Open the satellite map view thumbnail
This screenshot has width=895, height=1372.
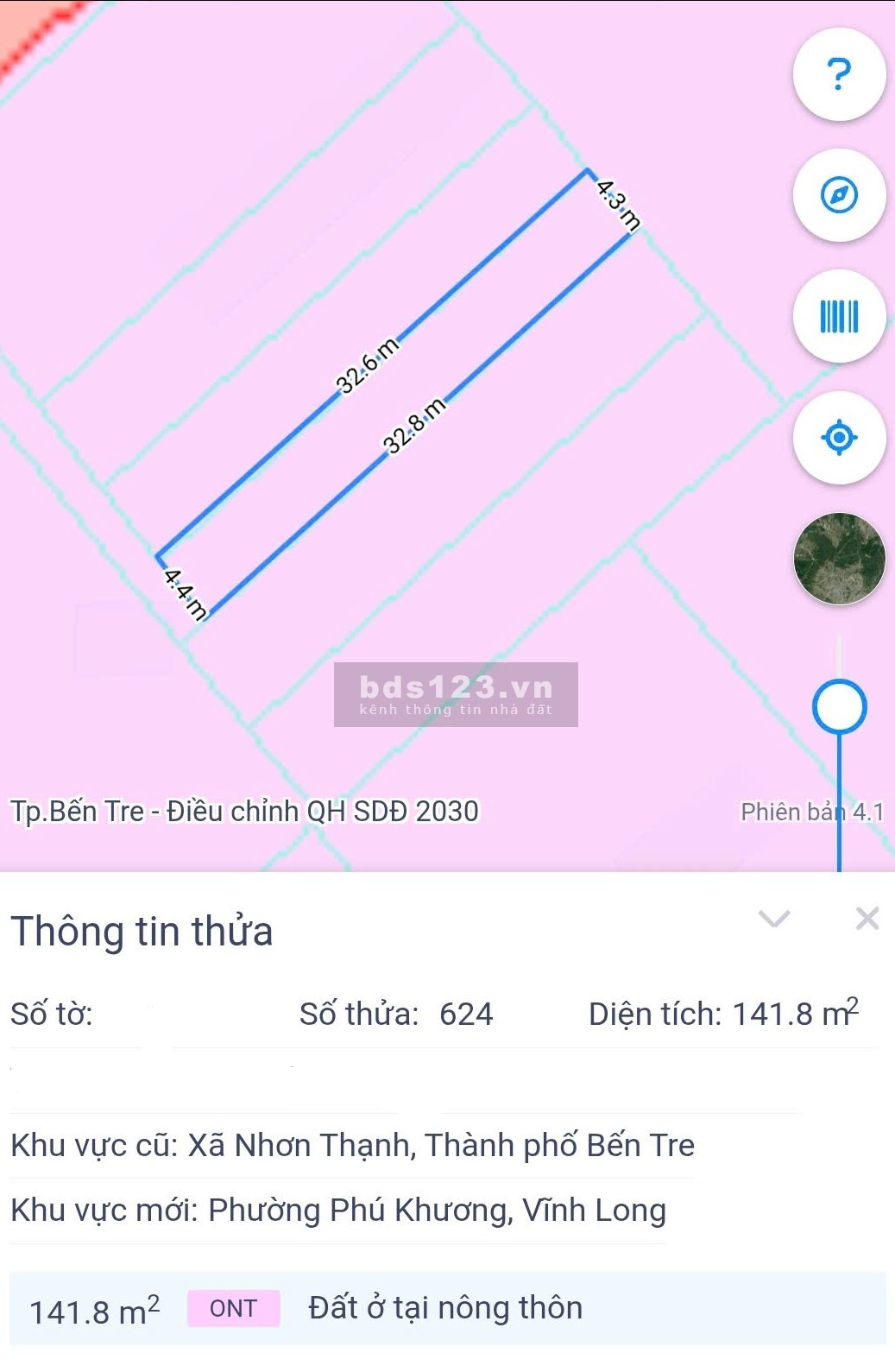coord(838,557)
